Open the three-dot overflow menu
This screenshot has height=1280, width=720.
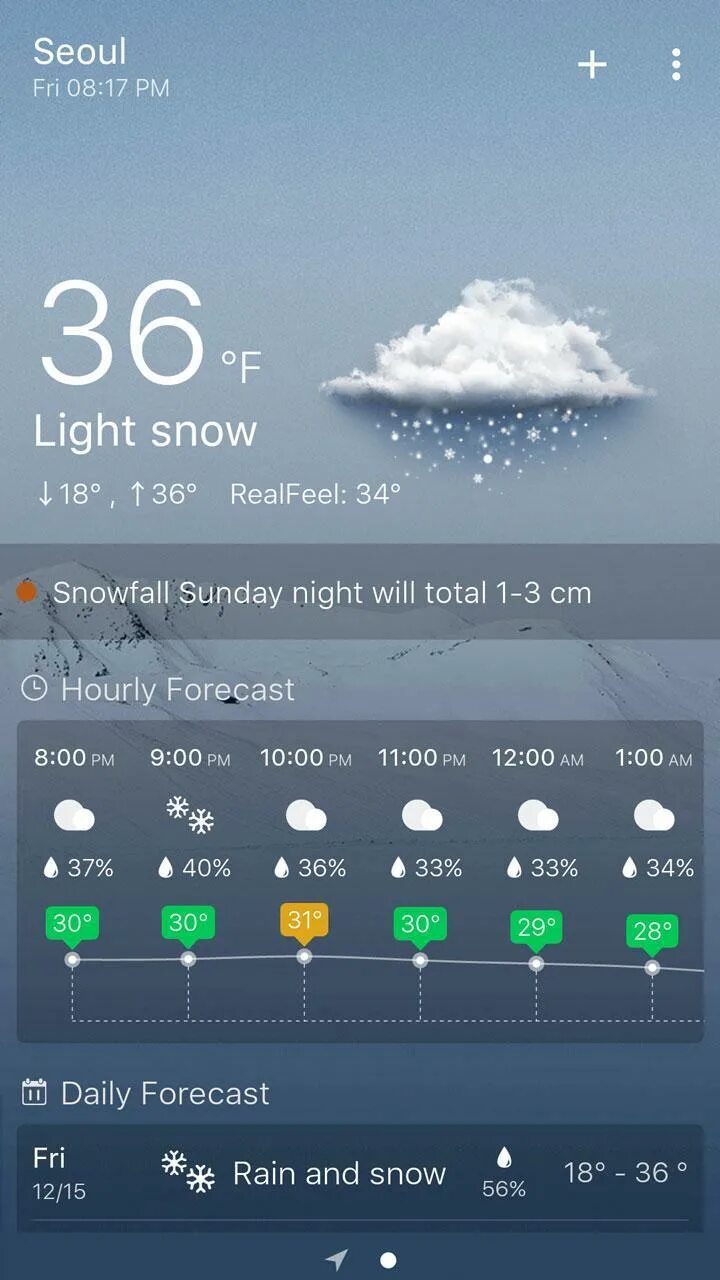(676, 65)
